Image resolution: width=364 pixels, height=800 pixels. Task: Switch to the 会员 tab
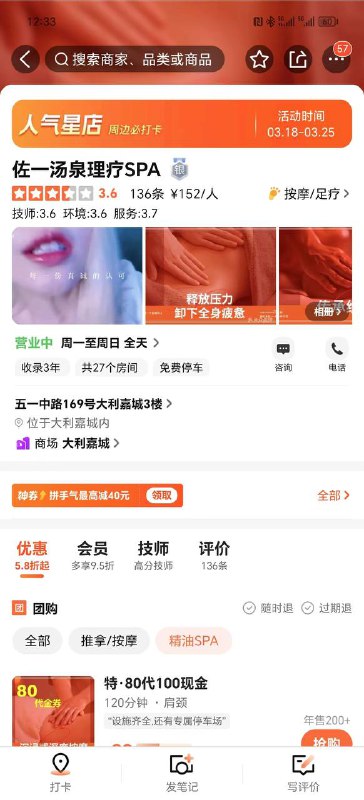click(x=92, y=555)
